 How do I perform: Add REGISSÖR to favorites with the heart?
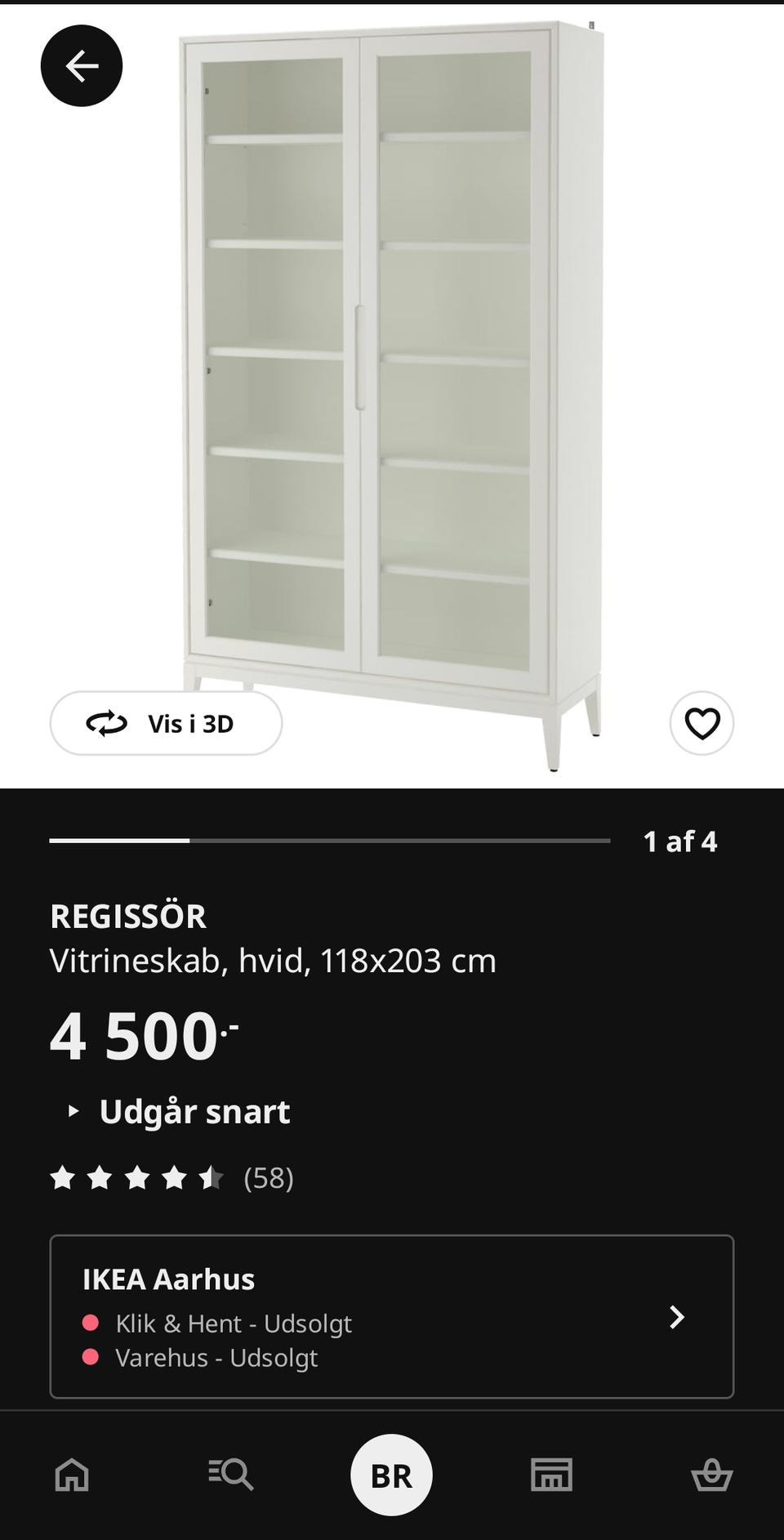tap(702, 723)
